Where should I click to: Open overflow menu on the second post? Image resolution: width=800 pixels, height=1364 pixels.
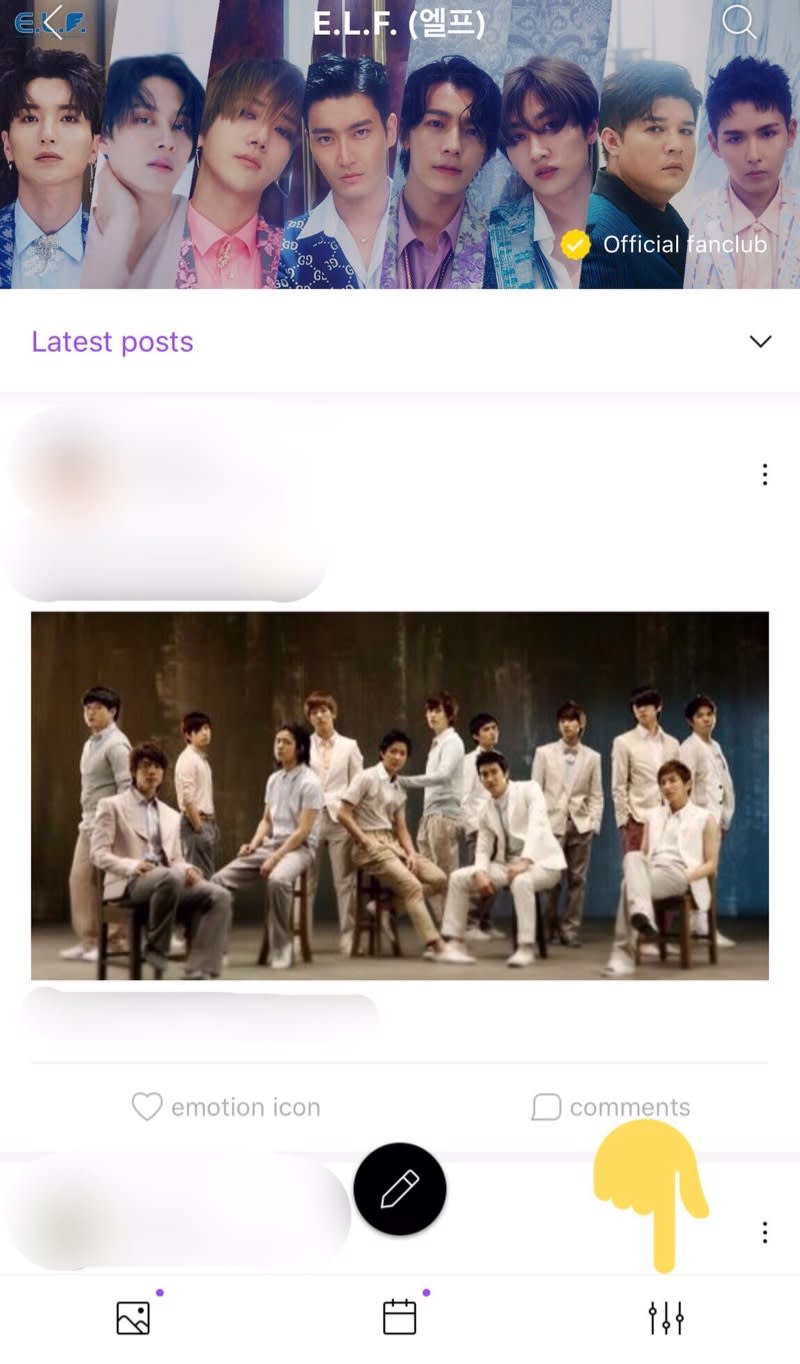pos(765,1232)
